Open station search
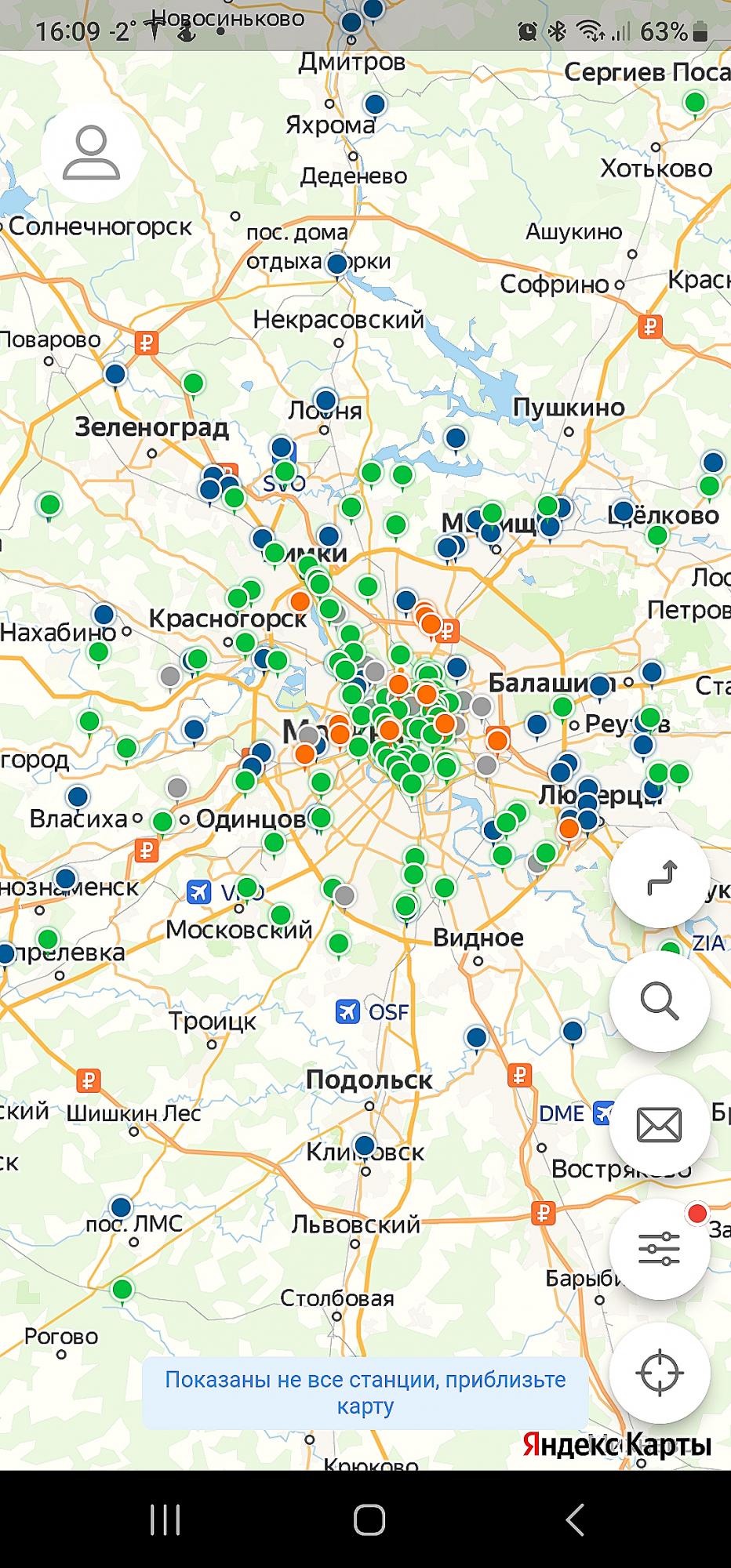This screenshot has width=731, height=1568. click(660, 1001)
